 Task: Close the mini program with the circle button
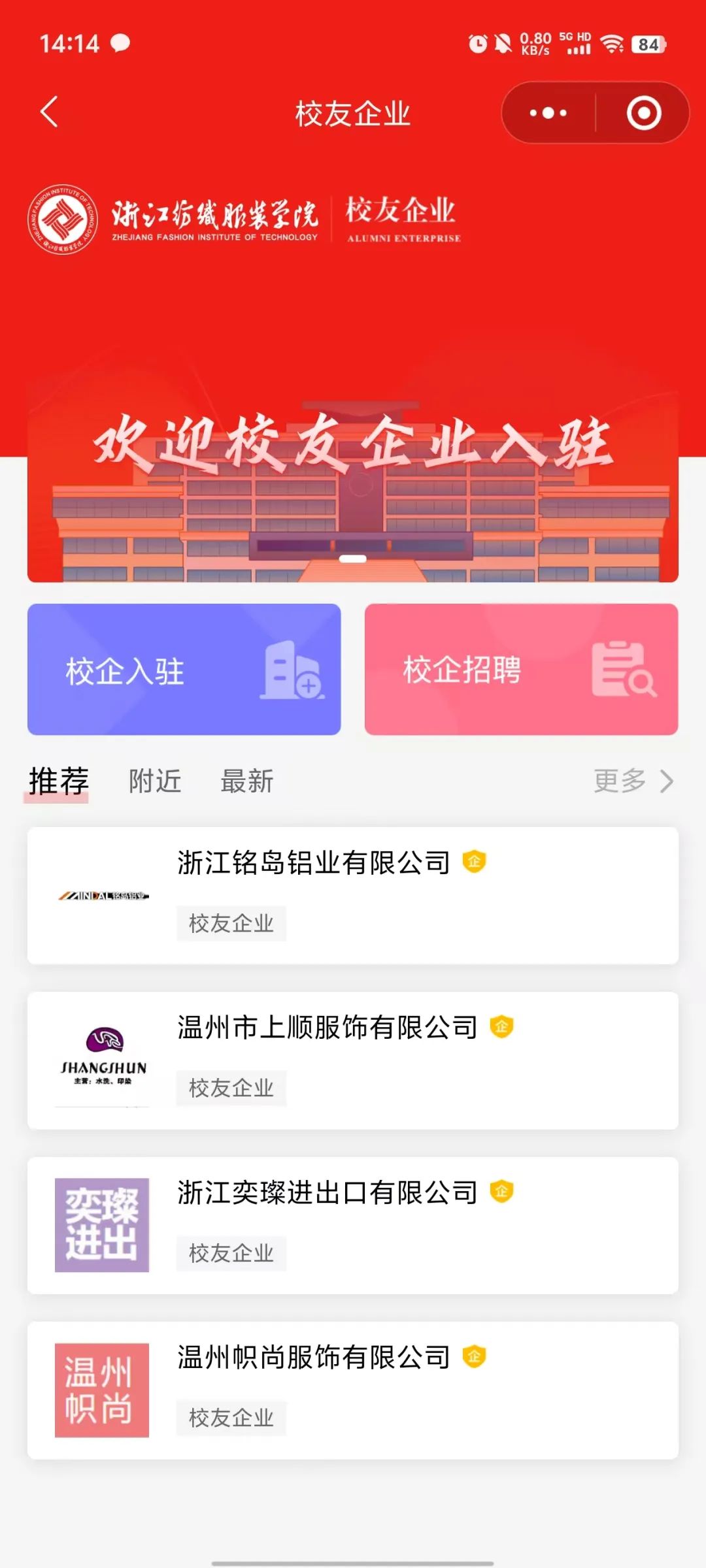643,113
